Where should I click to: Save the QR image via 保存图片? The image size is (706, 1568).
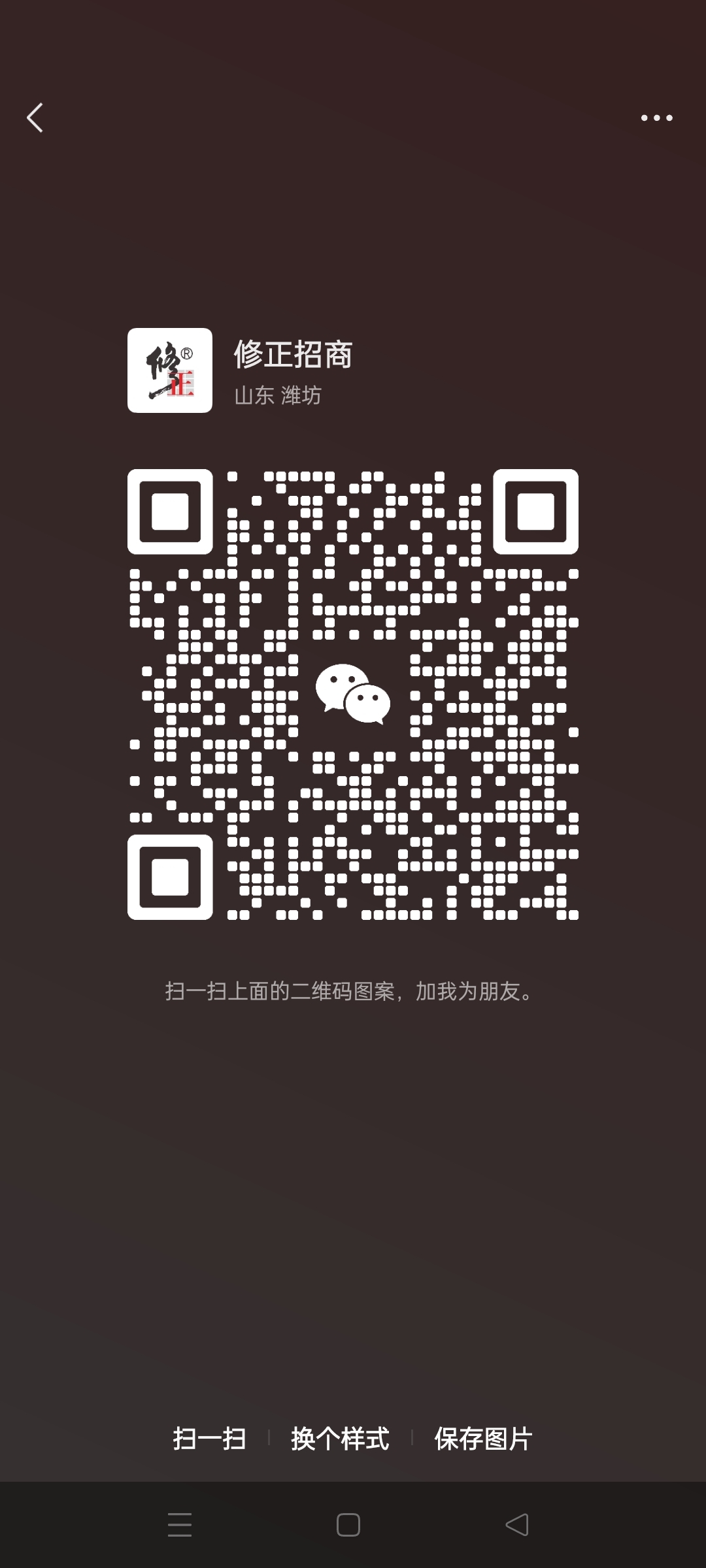click(483, 1438)
